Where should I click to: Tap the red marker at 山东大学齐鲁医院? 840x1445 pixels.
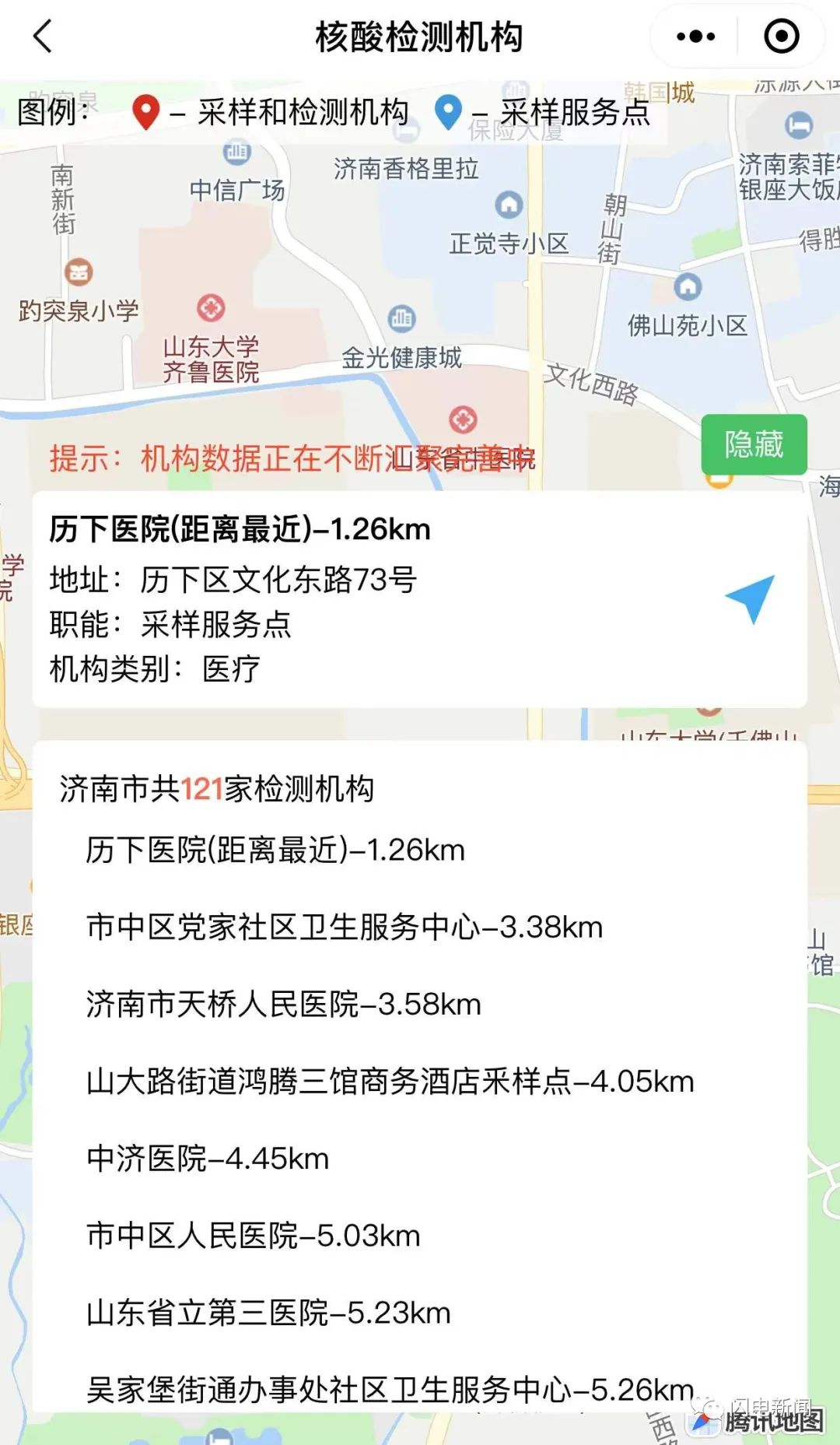pos(211,308)
